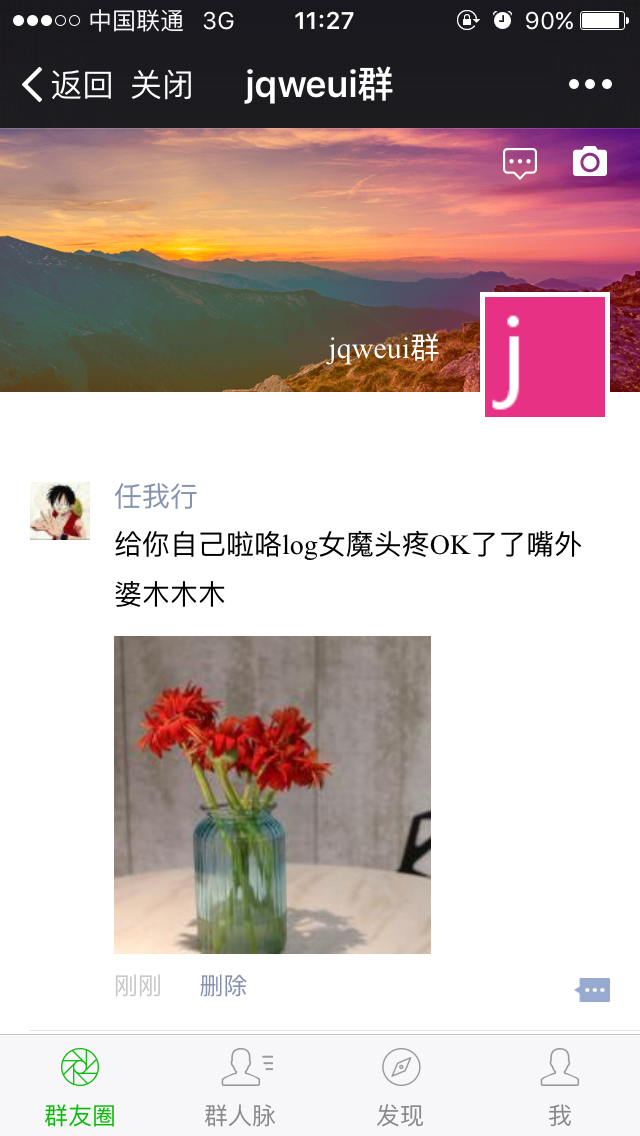
Task: Tap the camera icon to post
Action: click(590, 162)
